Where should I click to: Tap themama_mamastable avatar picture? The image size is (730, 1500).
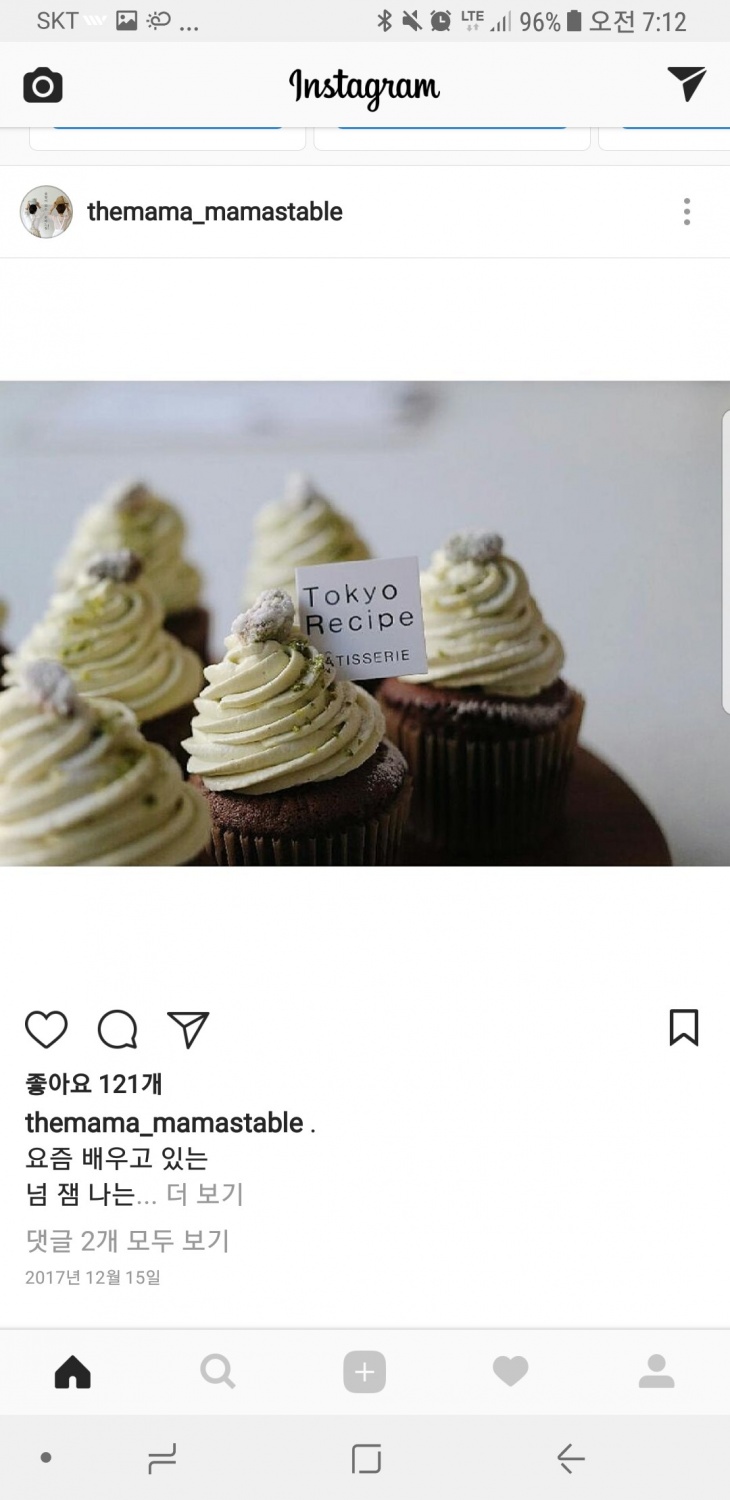click(47, 212)
